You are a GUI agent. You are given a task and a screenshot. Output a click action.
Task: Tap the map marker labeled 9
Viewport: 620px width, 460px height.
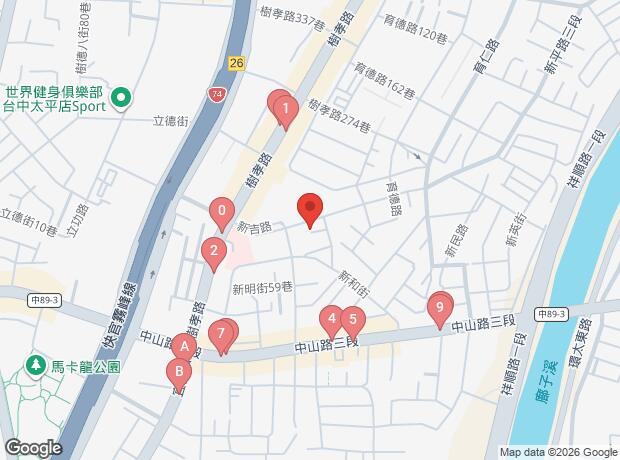[x=438, y=307]
